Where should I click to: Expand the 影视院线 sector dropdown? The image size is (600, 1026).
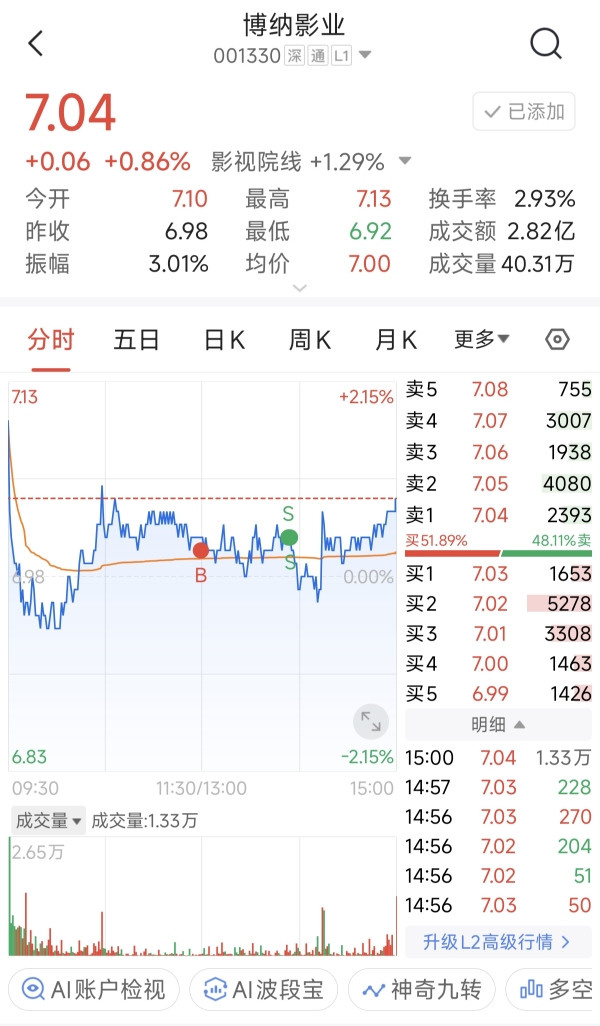click(x=405, y=160)
